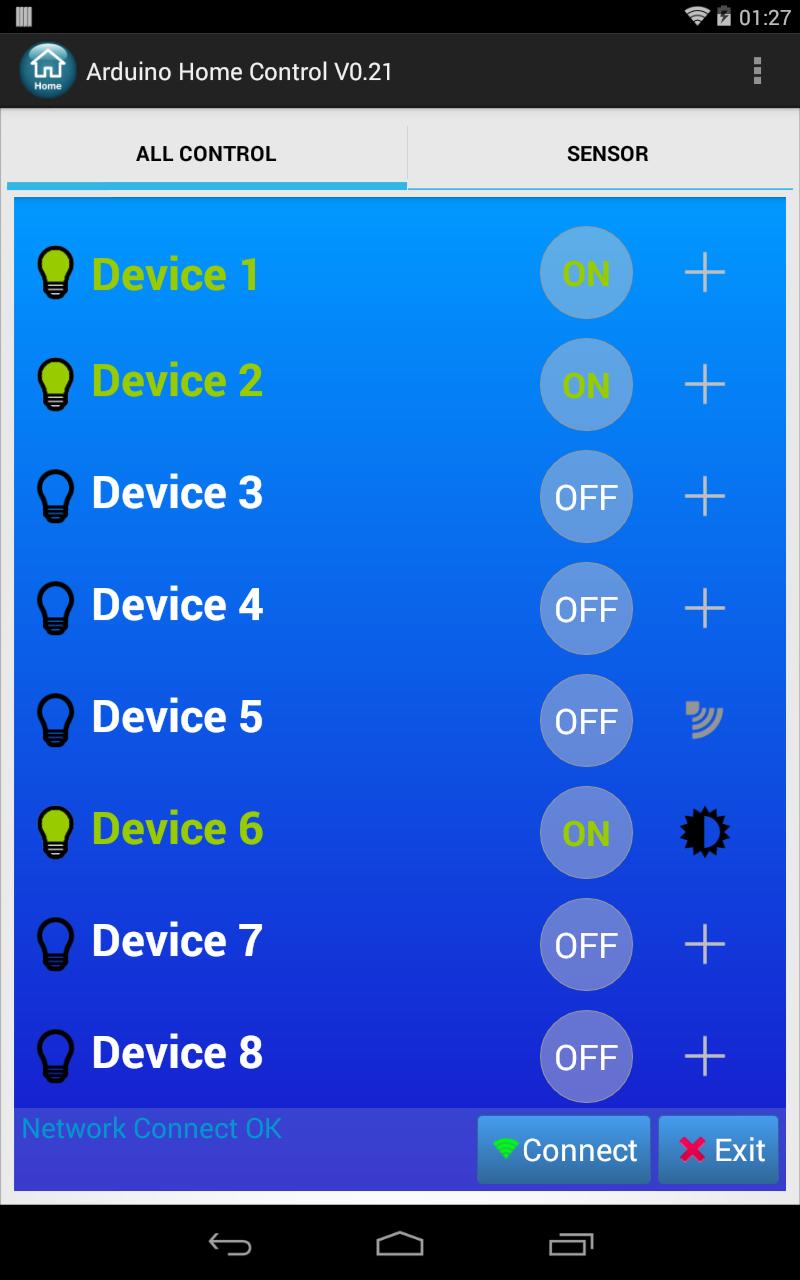Open the brightness icon for Device 6
Screen dimensions: 800x1280
coord(704,833)
